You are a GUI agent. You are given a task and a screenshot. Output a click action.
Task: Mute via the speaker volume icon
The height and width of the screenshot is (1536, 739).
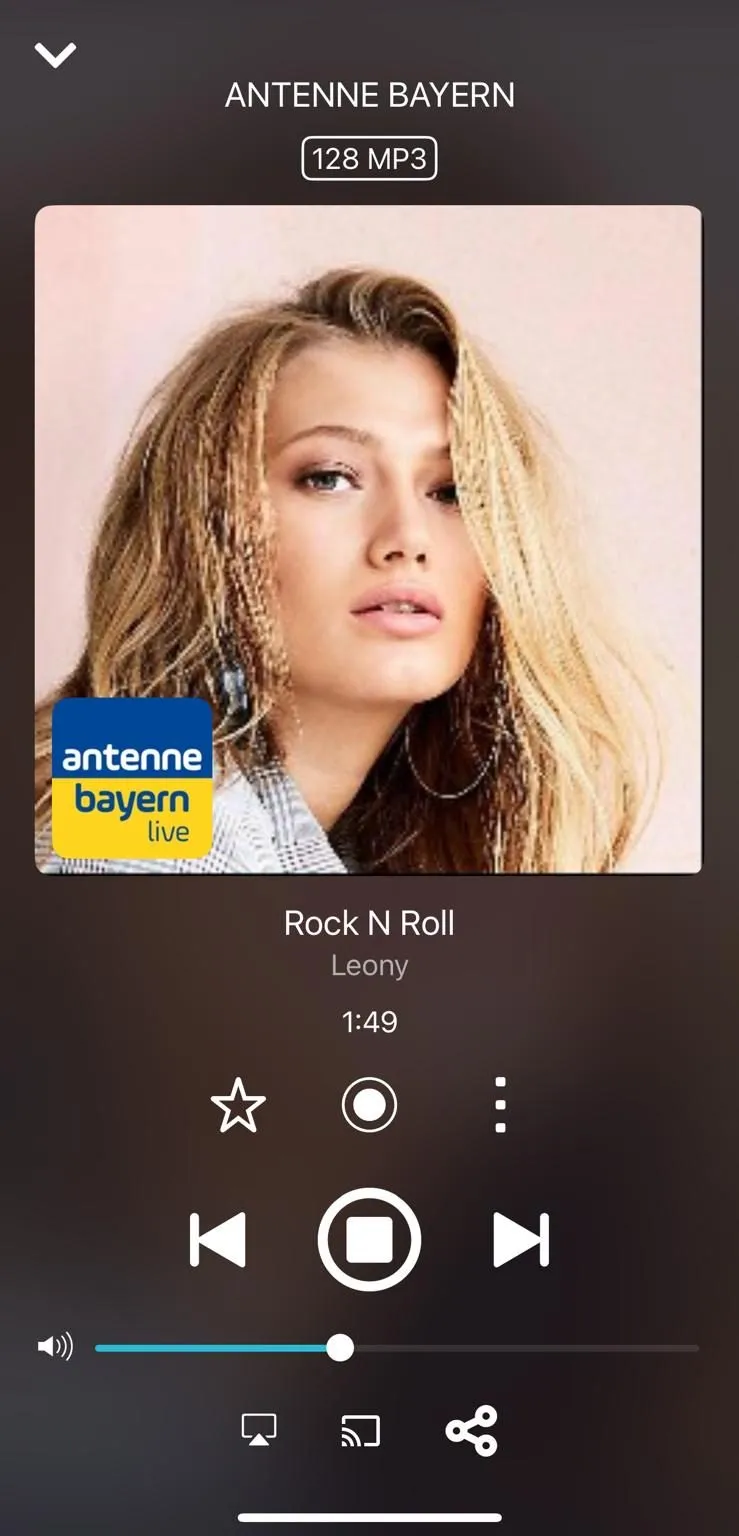coord(55,1348)
